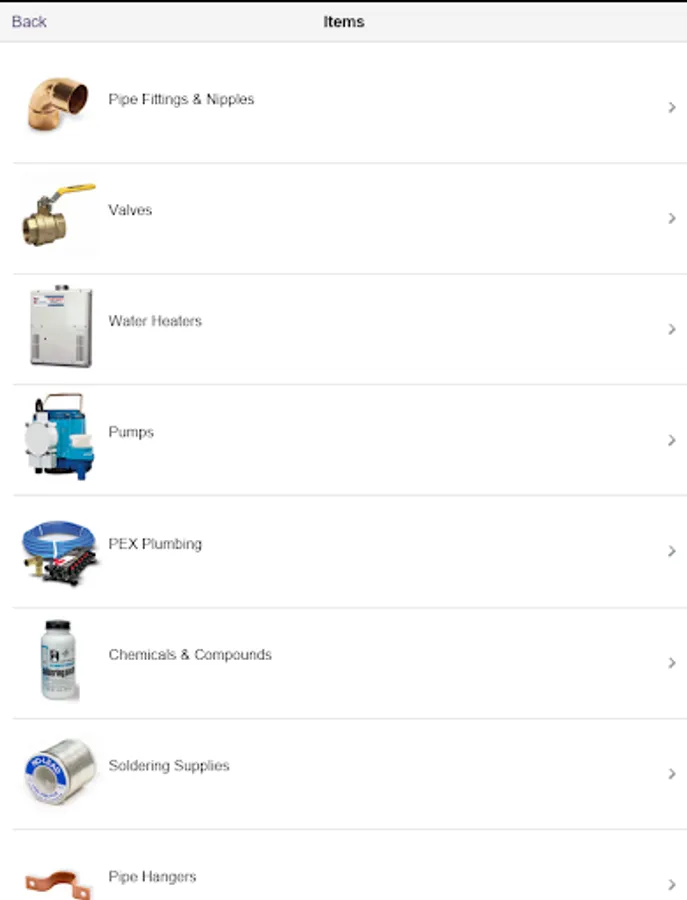View PEX Plumbing items
Screen dimensions: 687x900
pyautogui.click(x=155, y=544)
